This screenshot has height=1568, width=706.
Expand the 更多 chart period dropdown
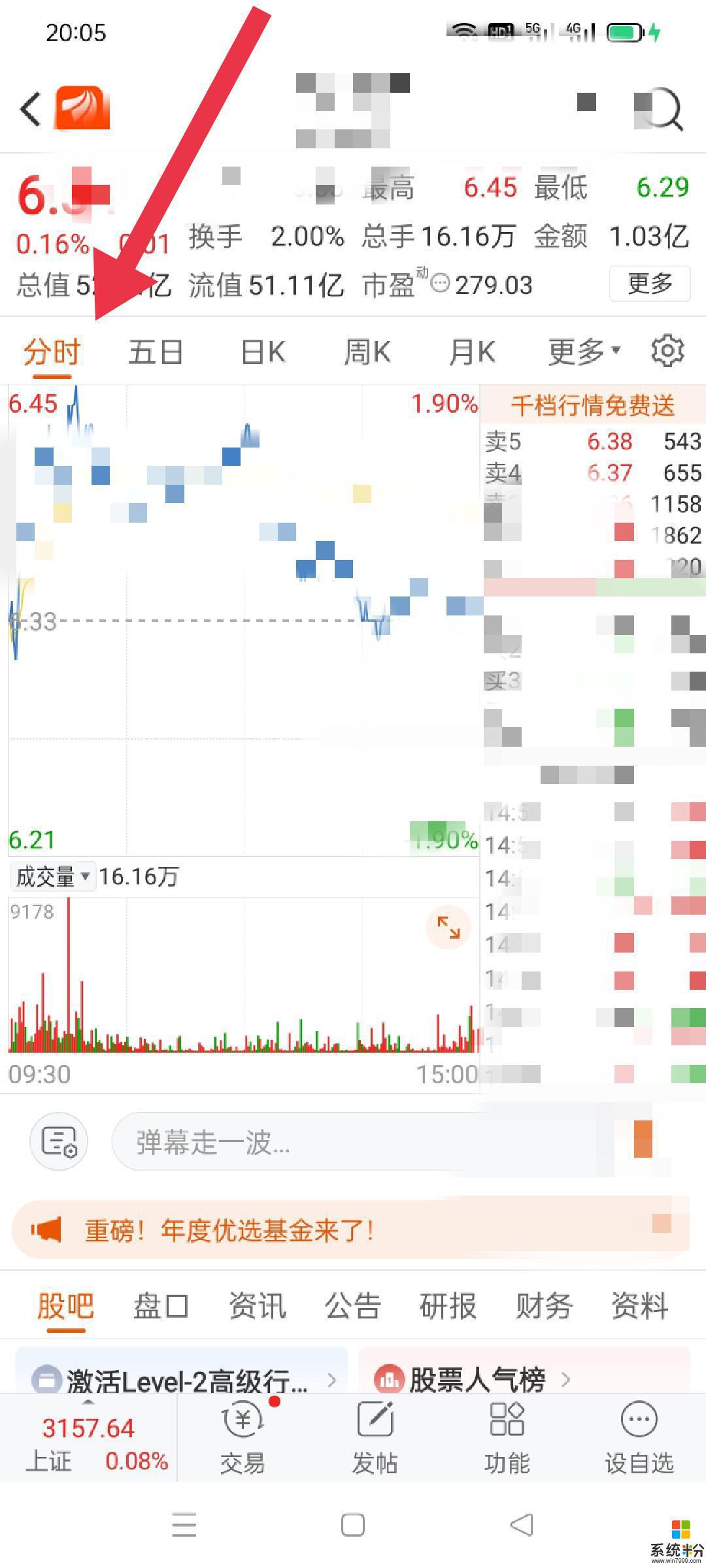pyautogui.click(x=584, y=352)
